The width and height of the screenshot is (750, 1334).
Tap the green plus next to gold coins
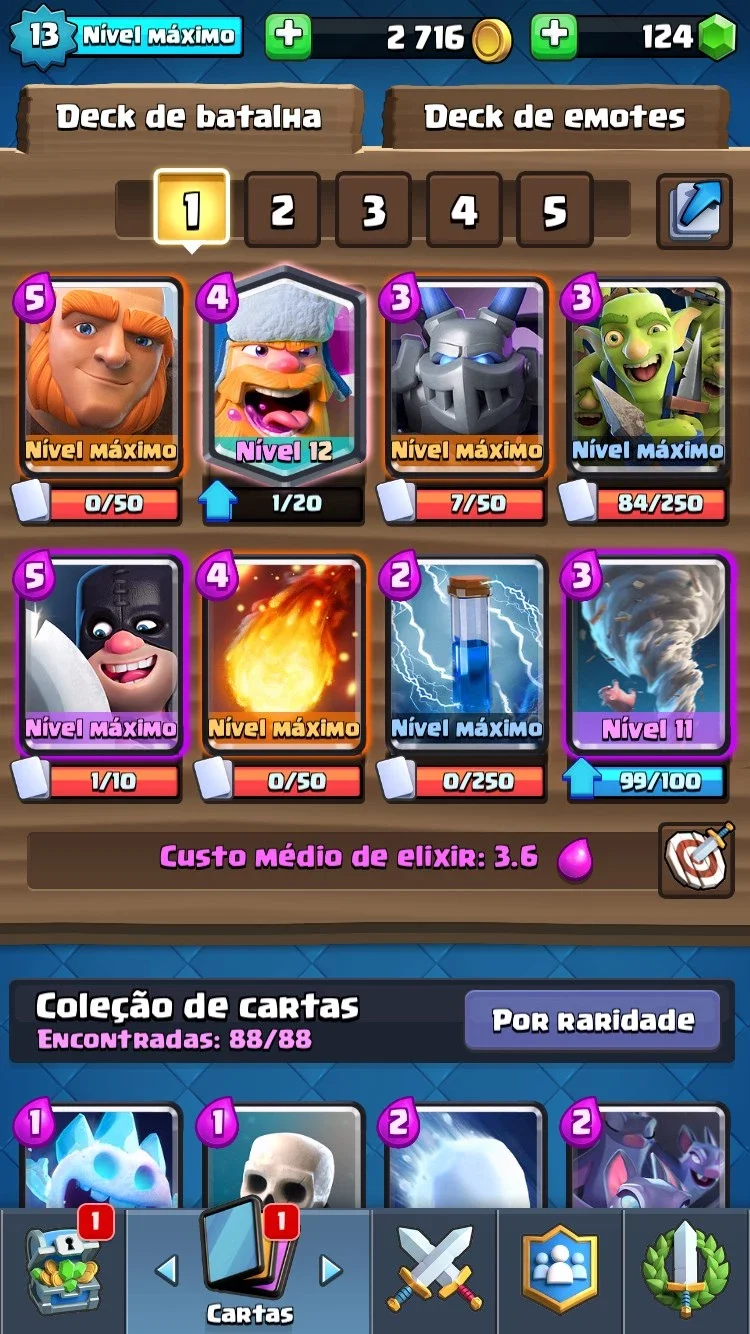click(x=288, y=37)
